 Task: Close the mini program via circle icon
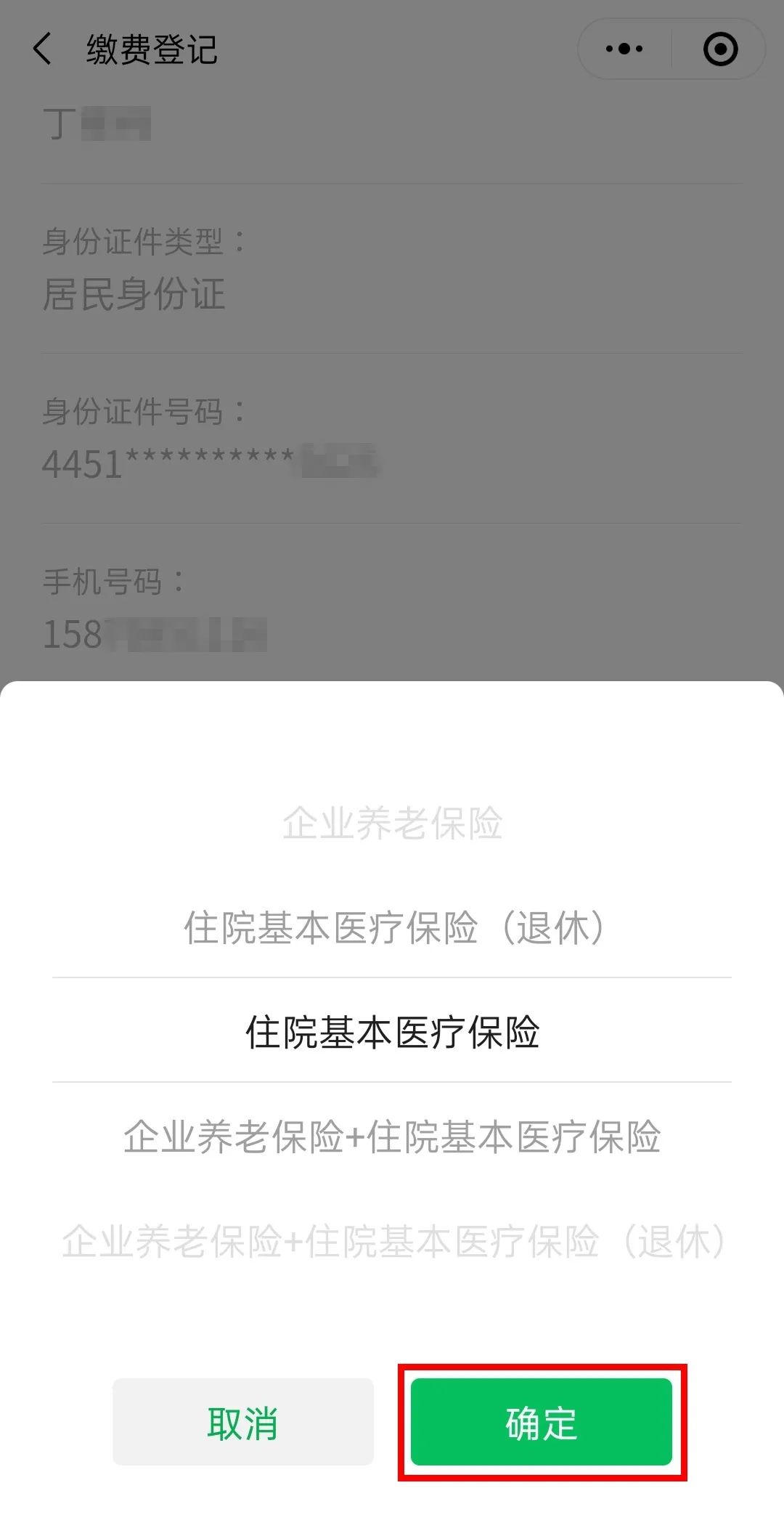pos(720,49)
